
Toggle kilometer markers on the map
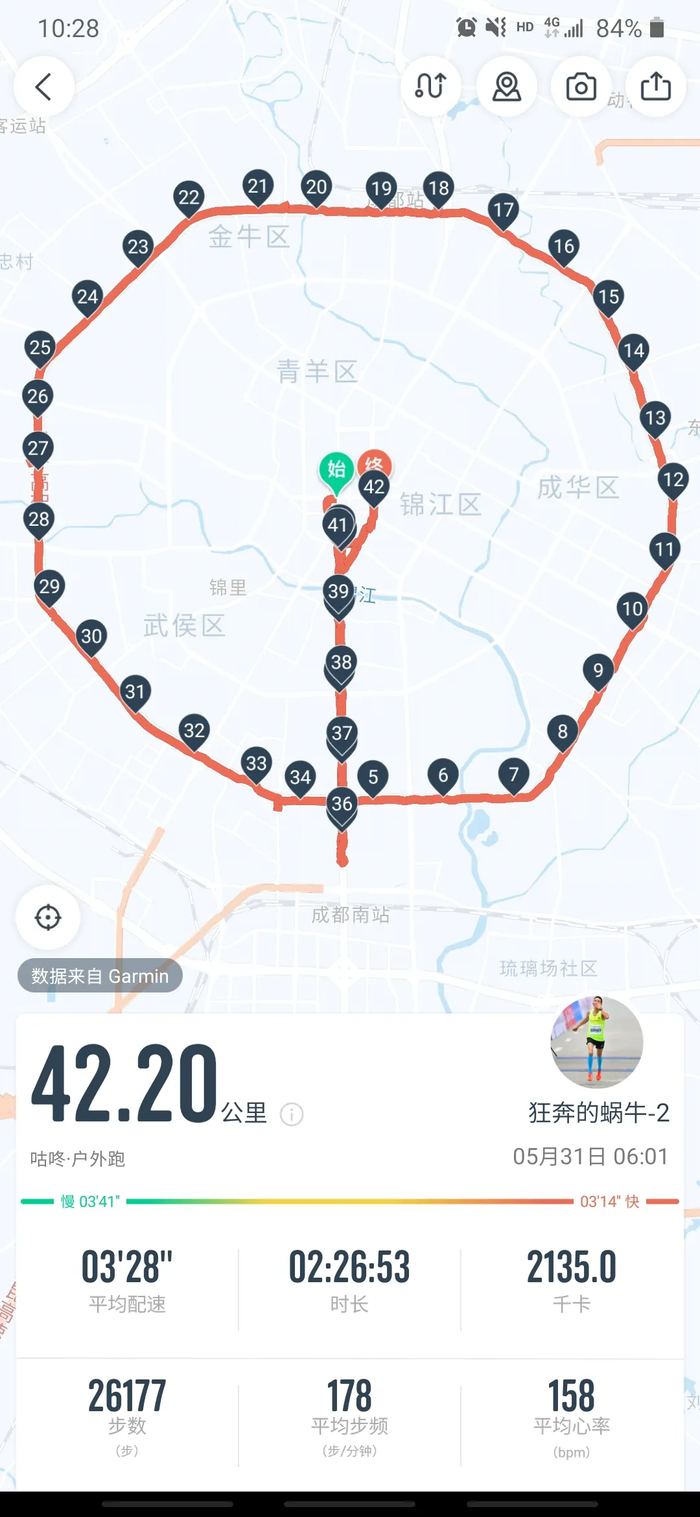click(x=506, y=87)
